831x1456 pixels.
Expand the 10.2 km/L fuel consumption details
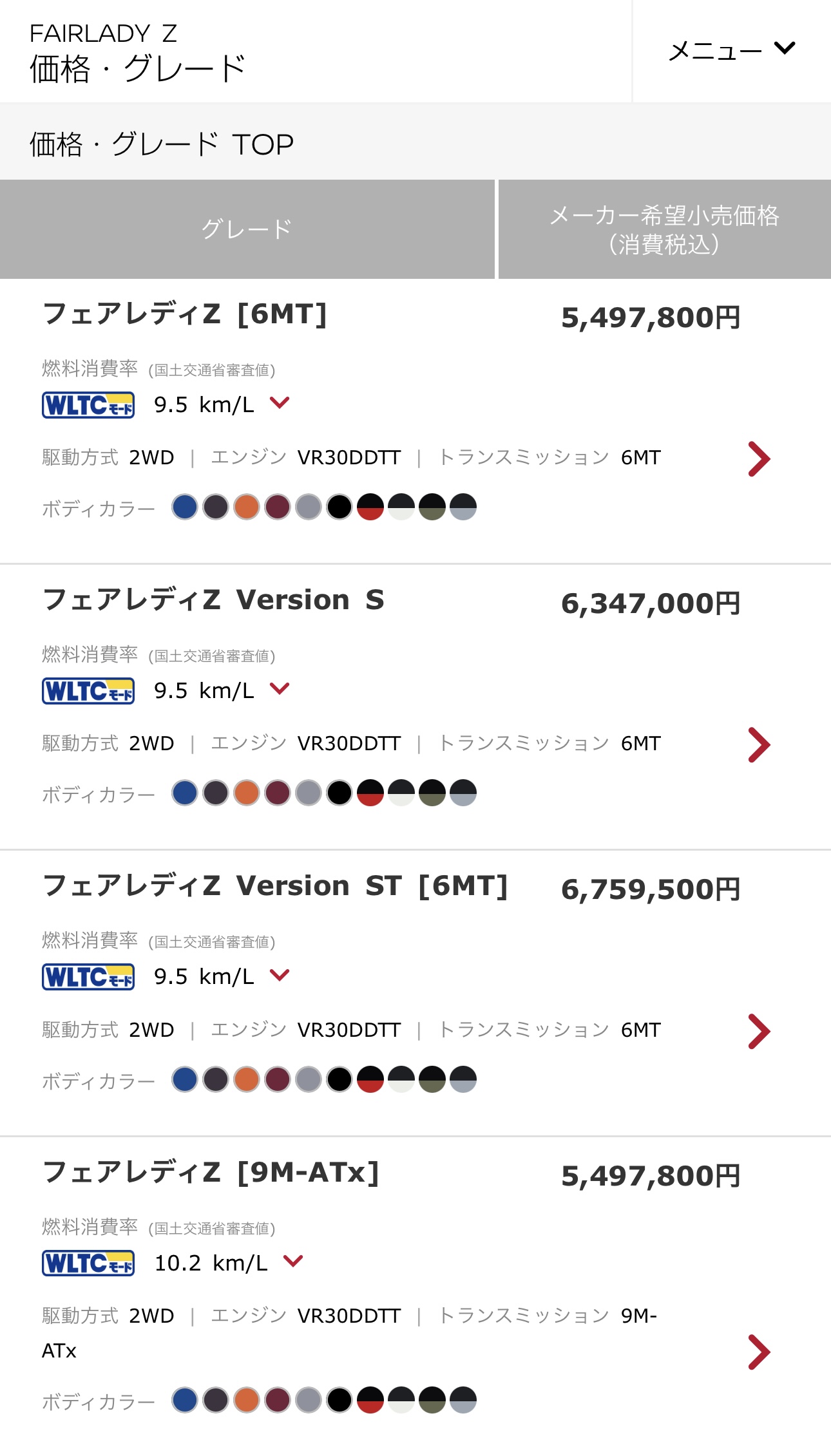tap(293, 1261)
